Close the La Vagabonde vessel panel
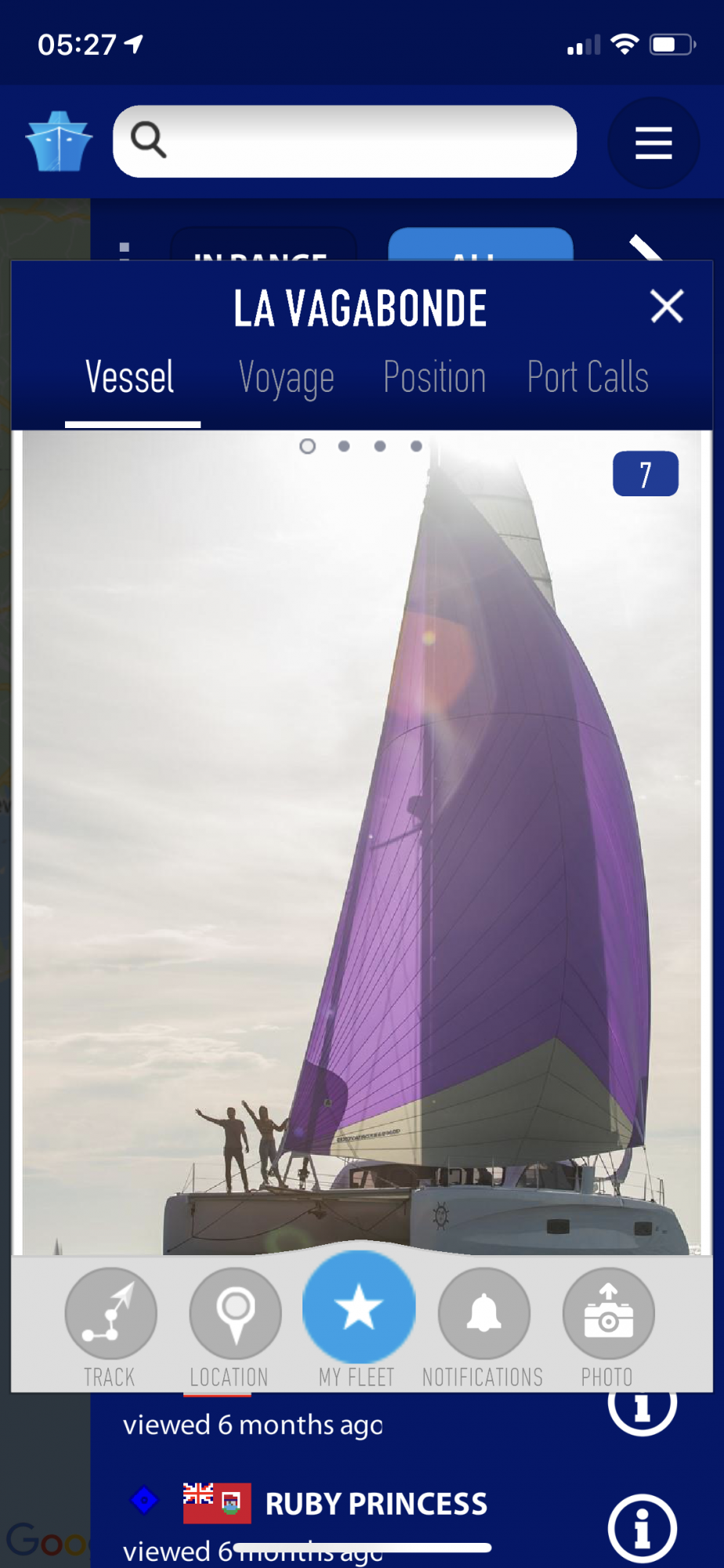This screenshot has height=1568, width=724. coord(667,306)
